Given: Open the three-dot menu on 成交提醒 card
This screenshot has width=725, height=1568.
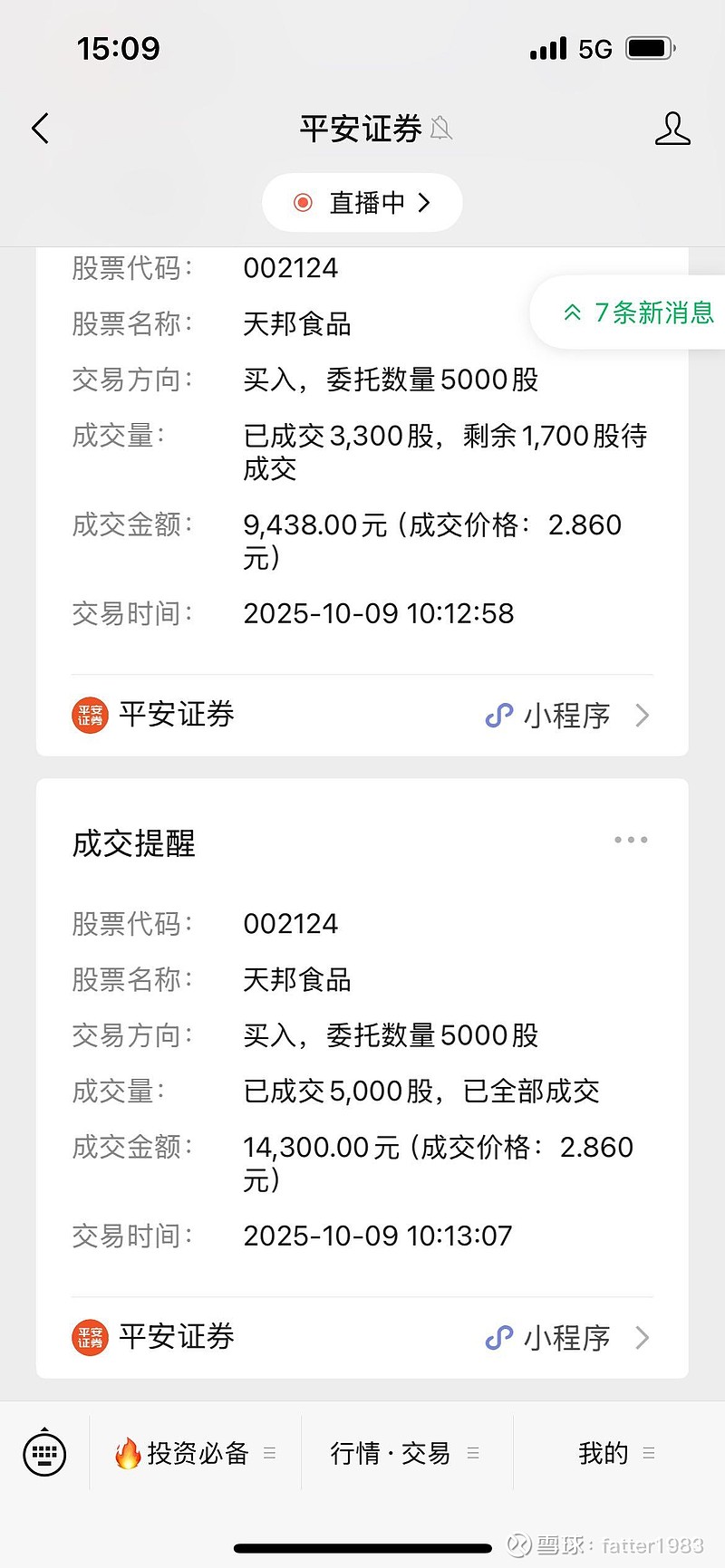Looking at the screenshot, I should 631,841.
